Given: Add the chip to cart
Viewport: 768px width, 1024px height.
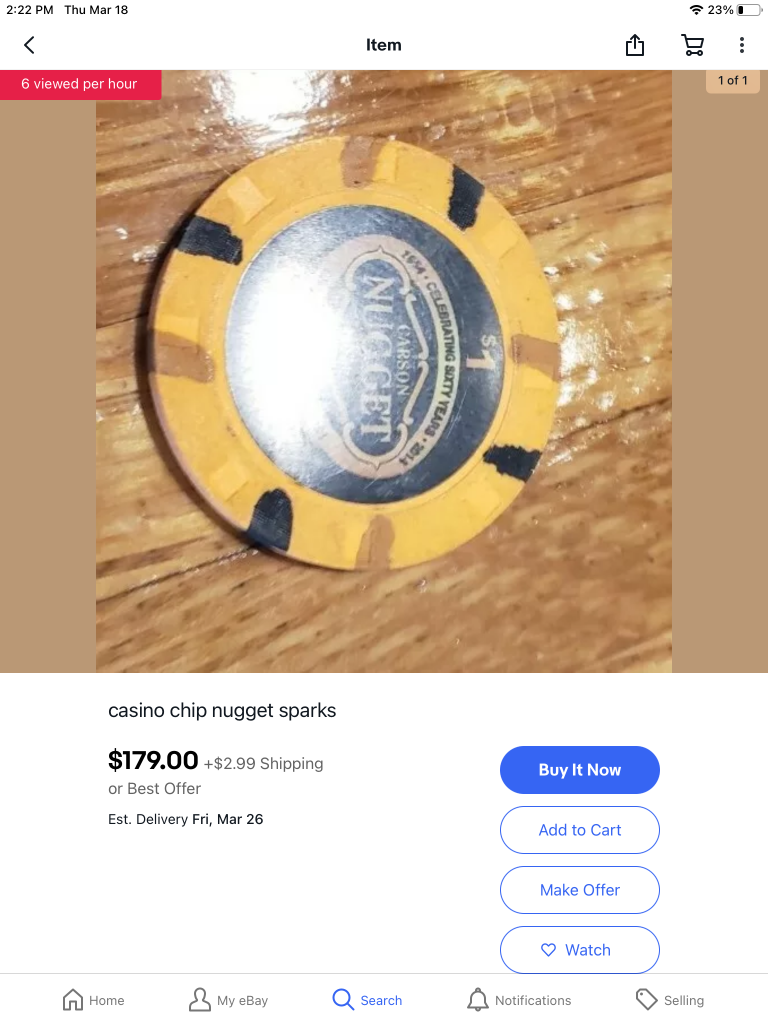Looking at the screenshot, I should (580, 830).
